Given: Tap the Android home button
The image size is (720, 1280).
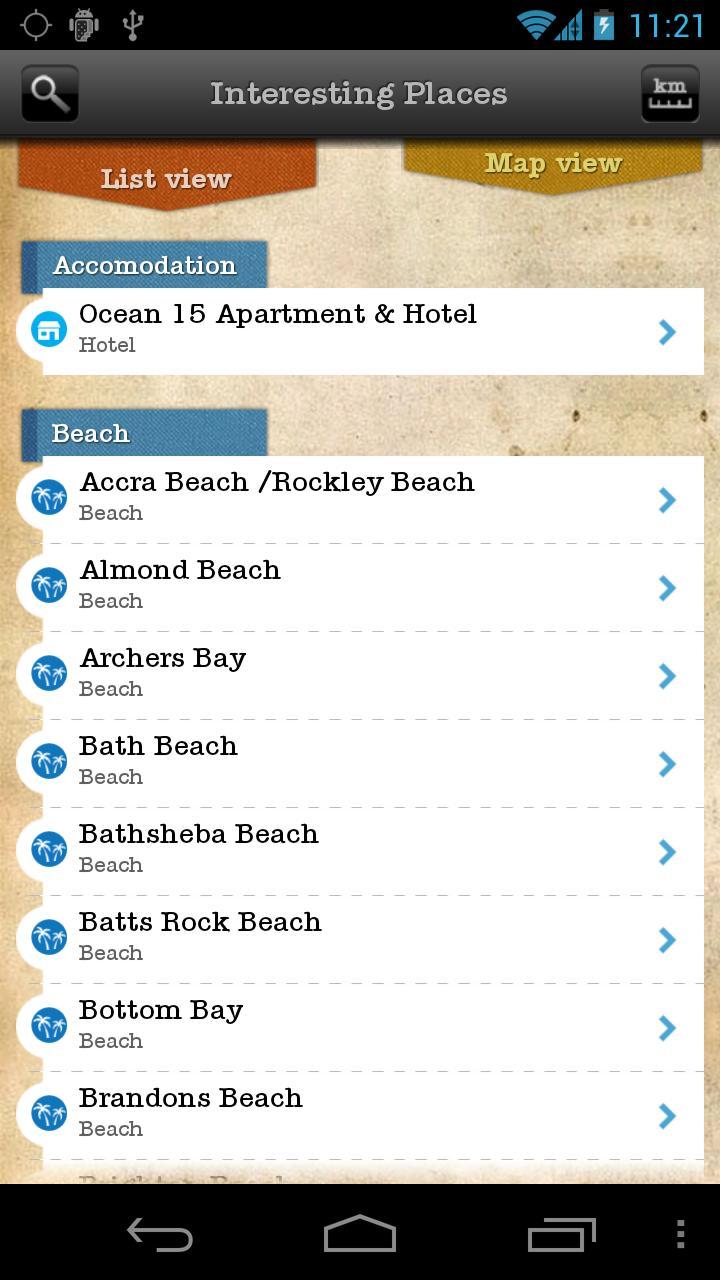Looking at the screenshot, I should click(x=359, y=1235).
